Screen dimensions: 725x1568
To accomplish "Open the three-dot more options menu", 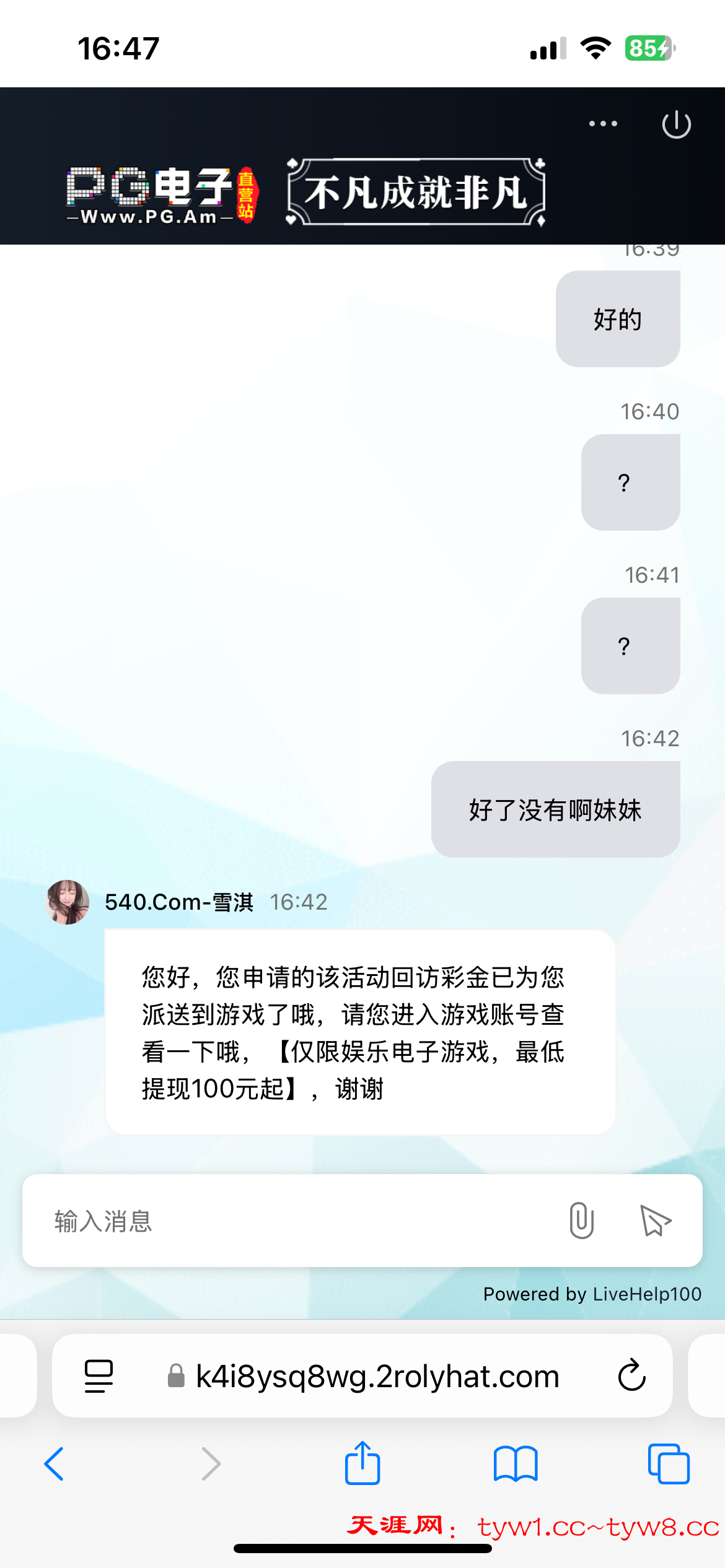I will click(x=602, y=124).
